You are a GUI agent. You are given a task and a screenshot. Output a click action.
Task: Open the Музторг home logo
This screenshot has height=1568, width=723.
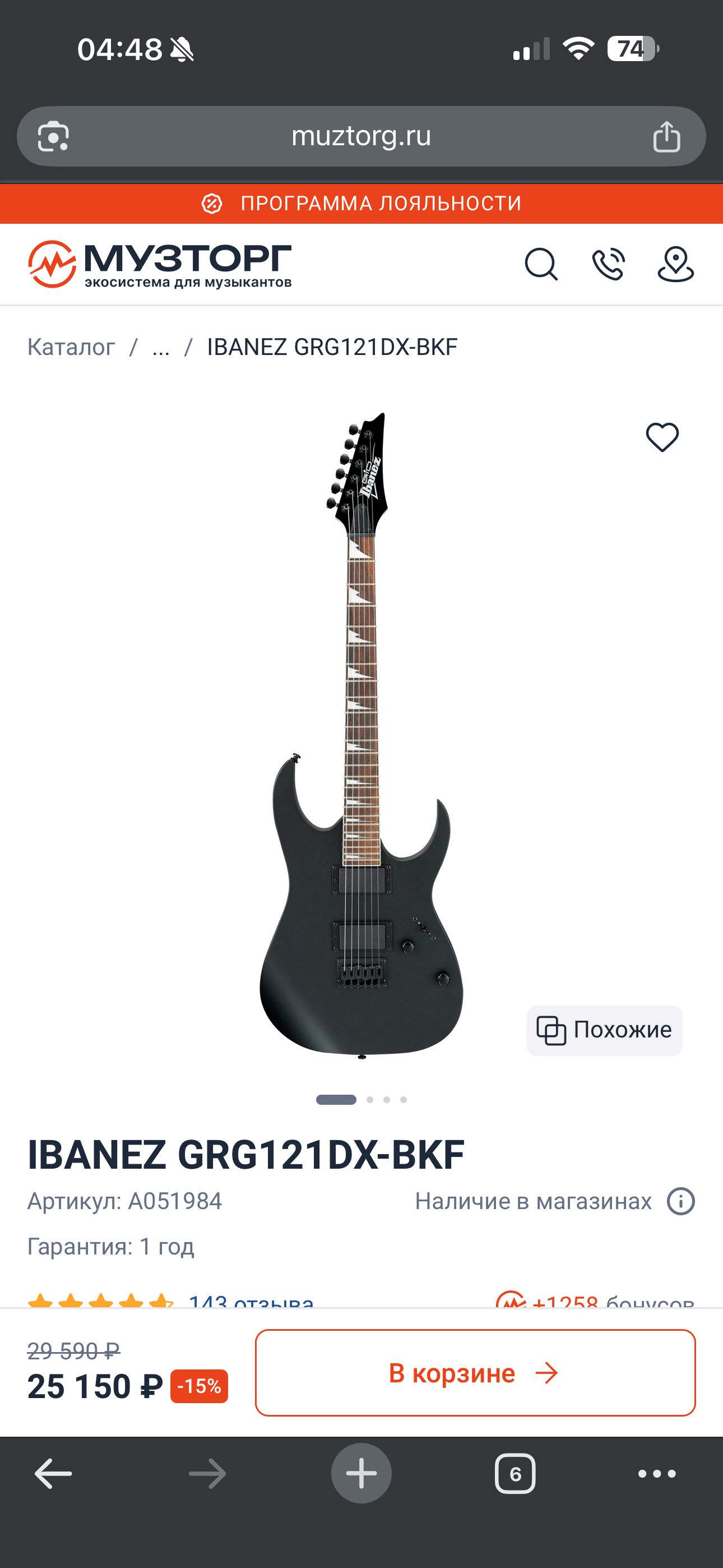pyautogui.click(x=160, y=264)
